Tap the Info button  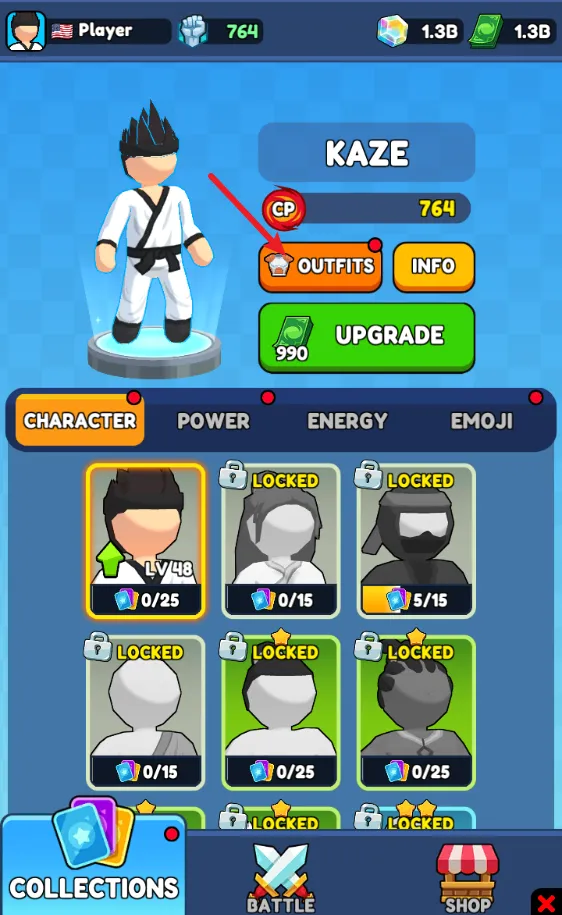coord(434,267)
